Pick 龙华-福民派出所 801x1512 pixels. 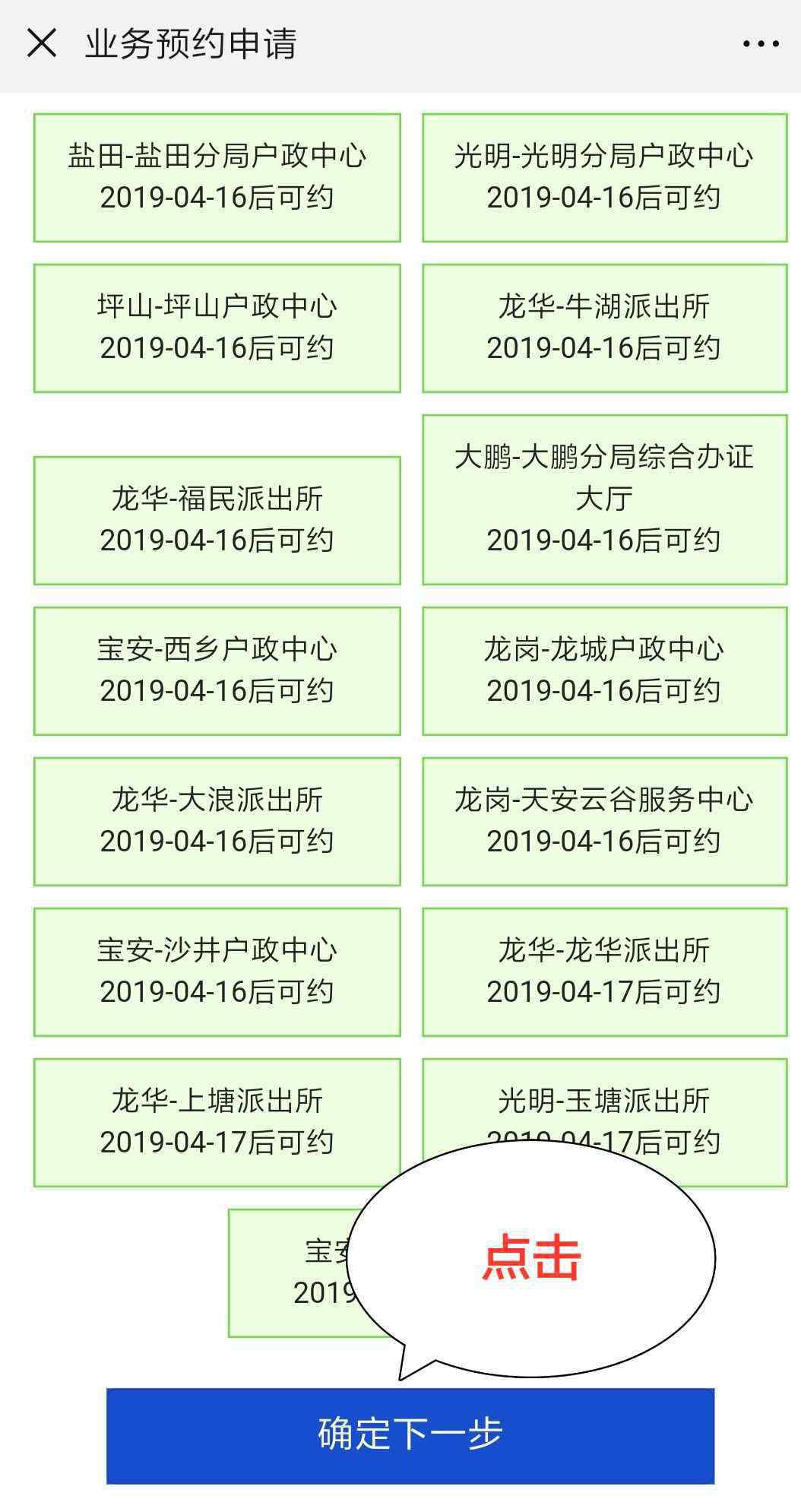pos(217,521)
